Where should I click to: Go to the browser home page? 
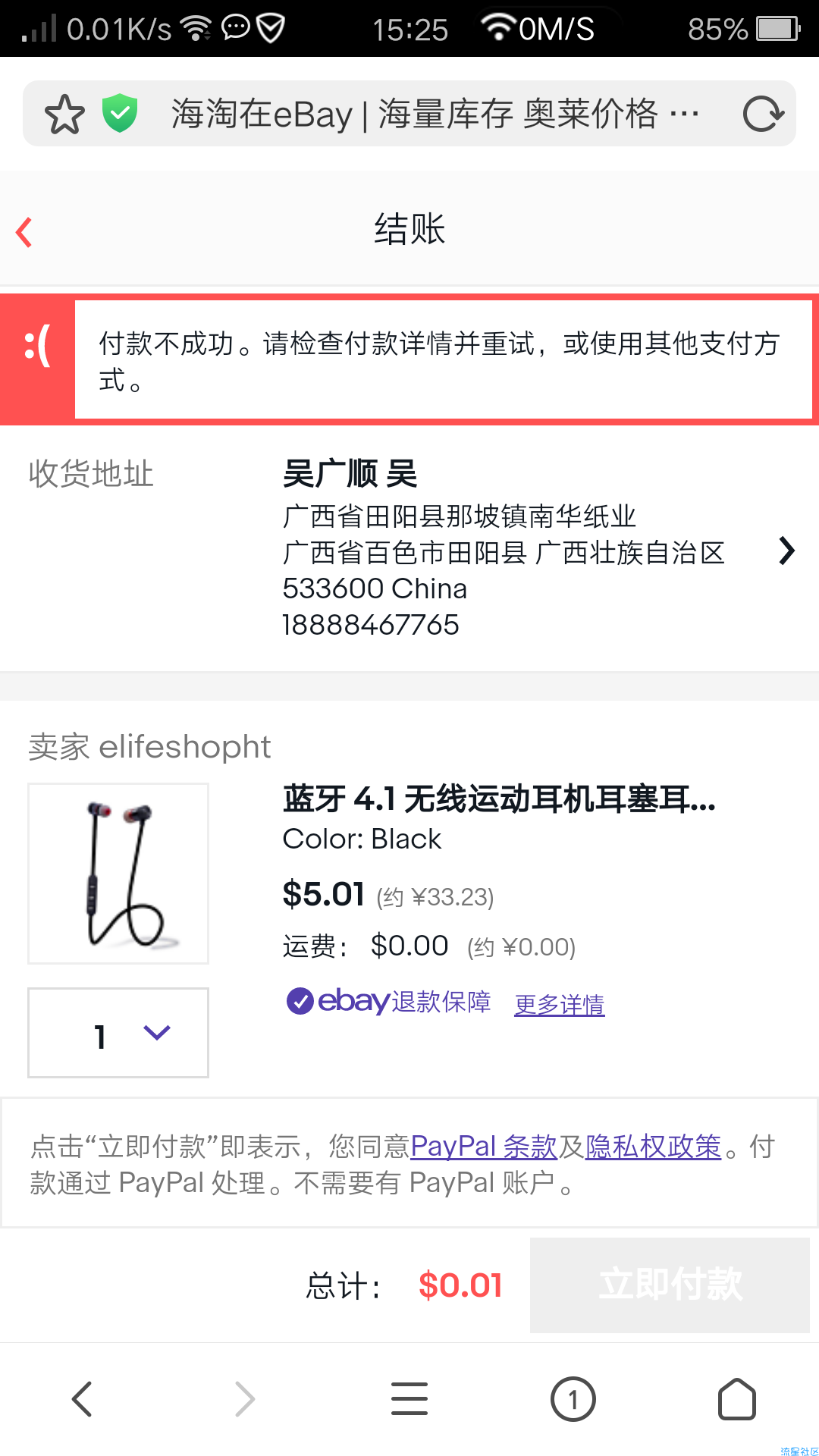(x=736, y=1399)
